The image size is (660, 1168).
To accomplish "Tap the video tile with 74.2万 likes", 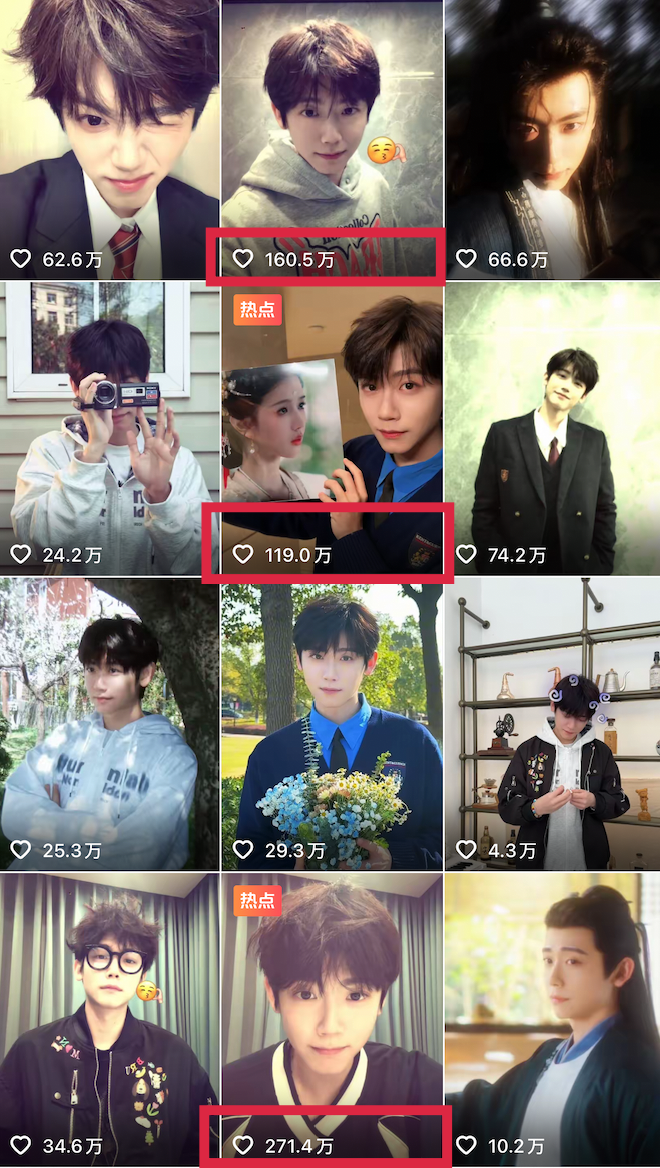I will (552, 430).
